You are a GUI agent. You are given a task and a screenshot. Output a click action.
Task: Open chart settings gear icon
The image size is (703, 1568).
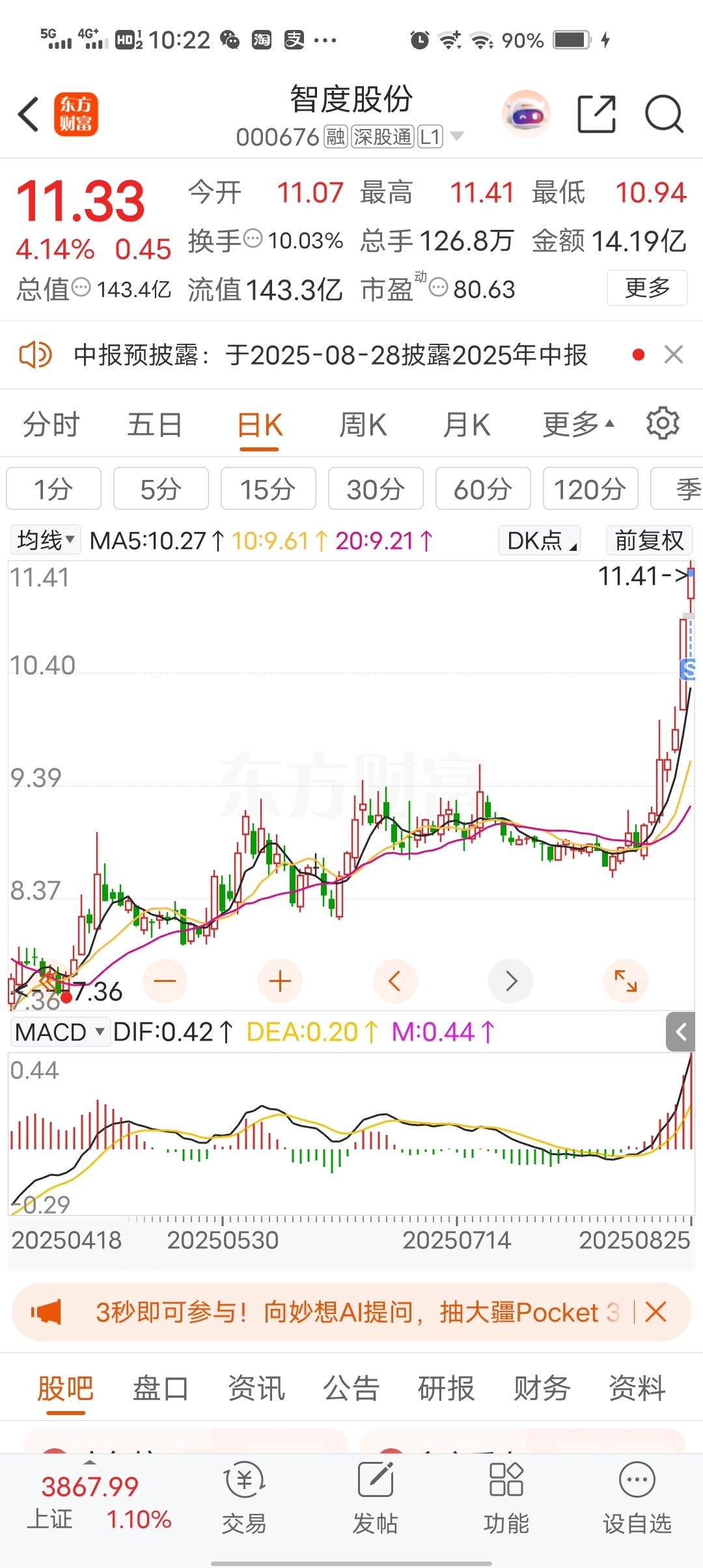(x=663, y=424)
